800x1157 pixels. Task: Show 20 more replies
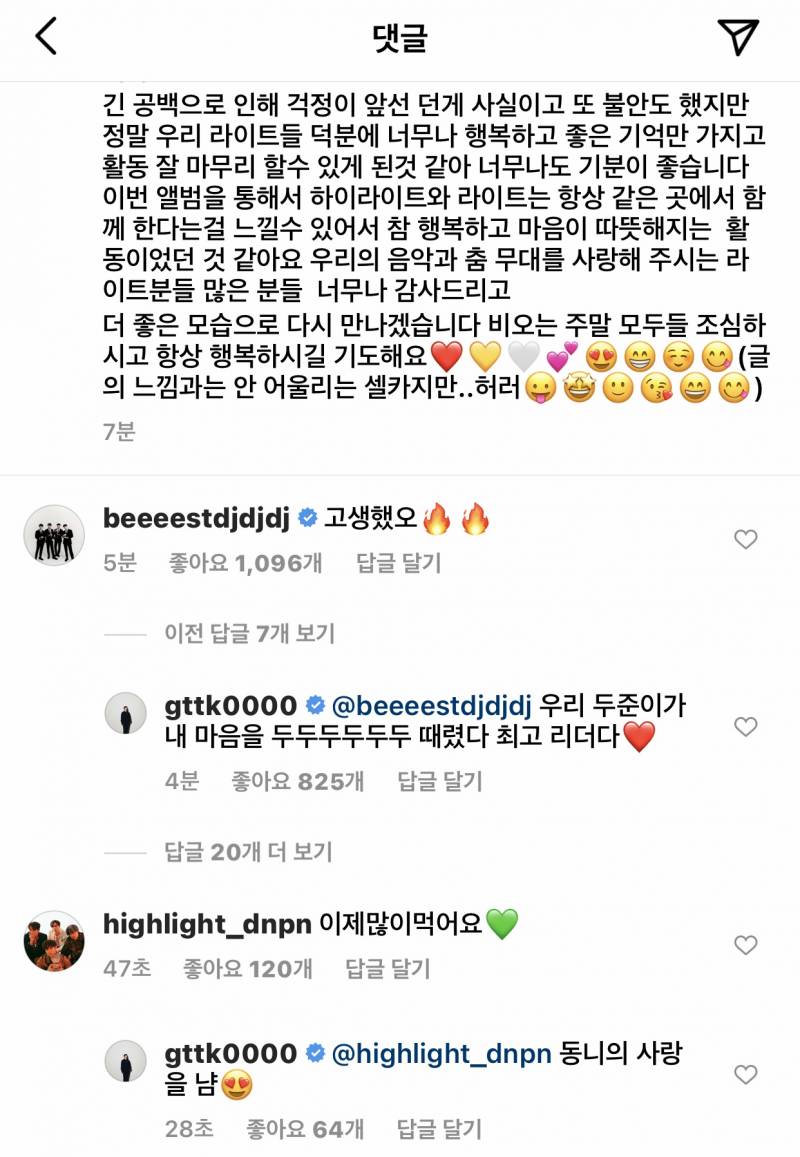[248, 852]
